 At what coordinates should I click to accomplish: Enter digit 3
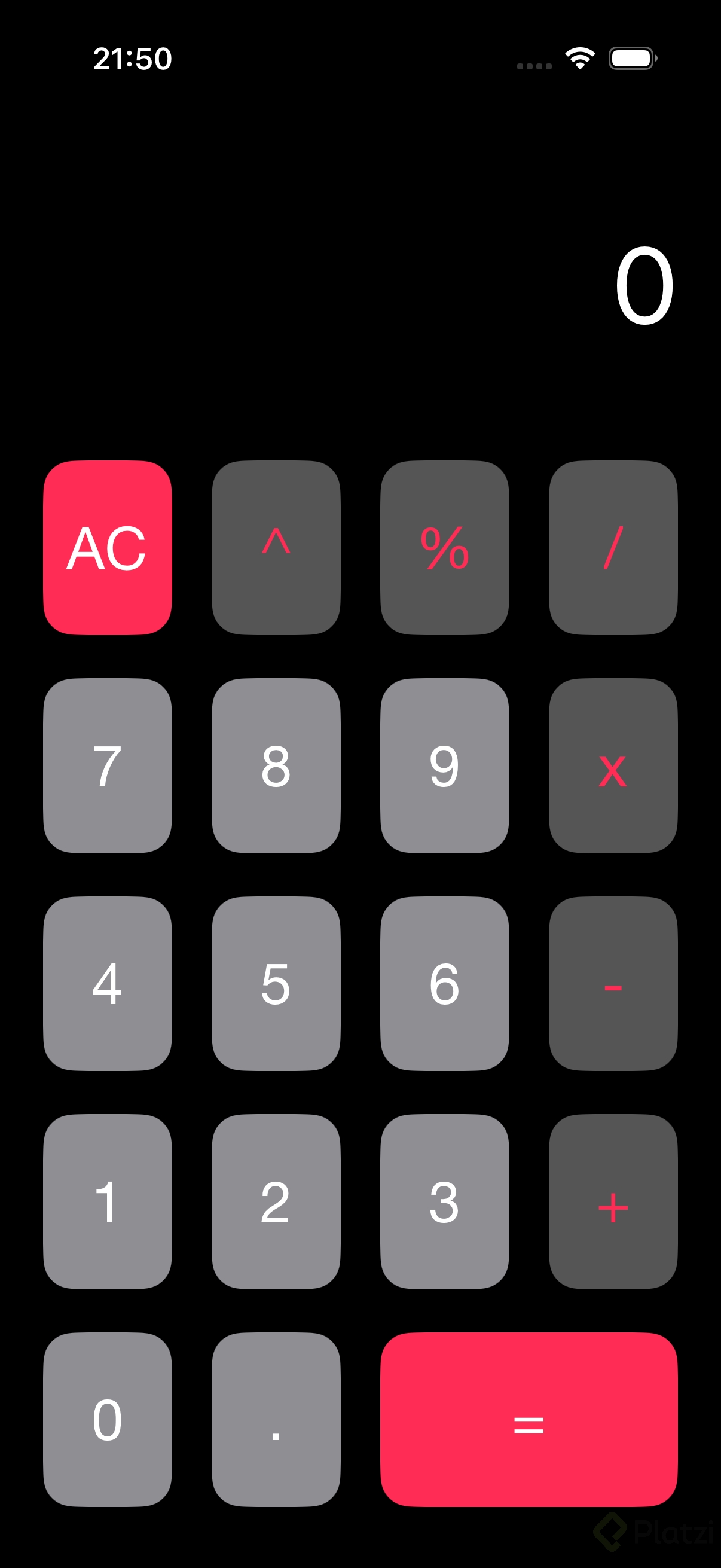coord(444,1201)
